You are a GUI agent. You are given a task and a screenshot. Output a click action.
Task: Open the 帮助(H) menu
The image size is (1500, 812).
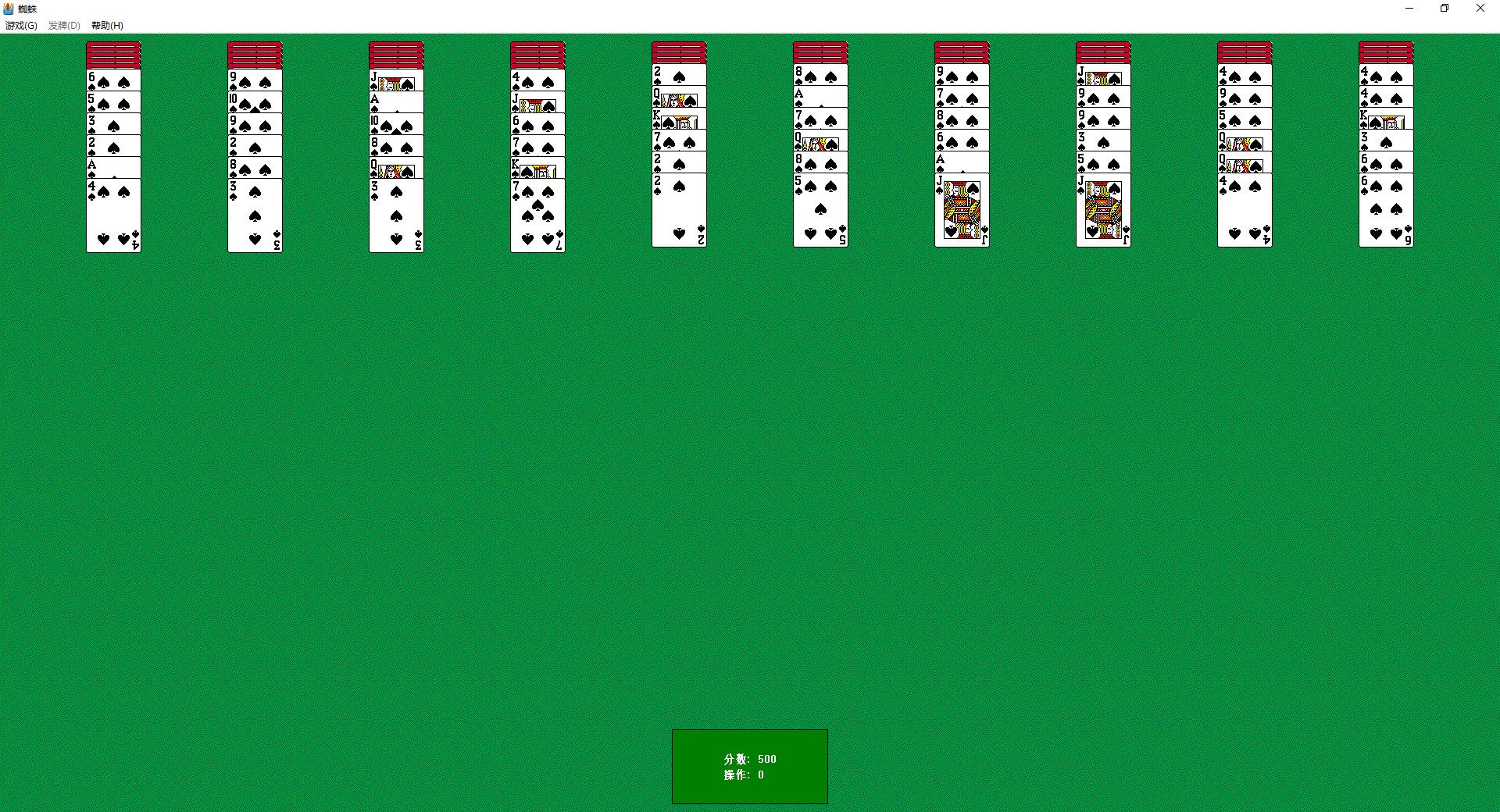(107, 26)
